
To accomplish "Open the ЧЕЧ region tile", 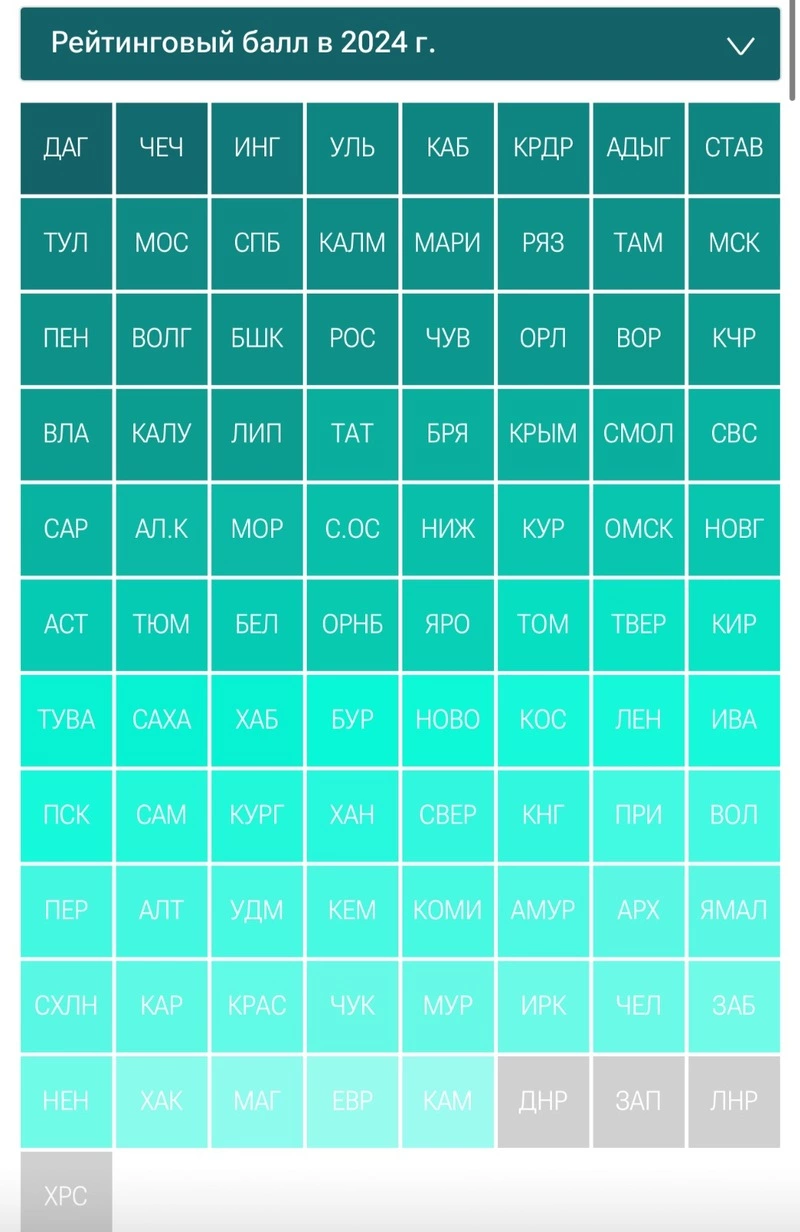I will (x=161, y=148).
